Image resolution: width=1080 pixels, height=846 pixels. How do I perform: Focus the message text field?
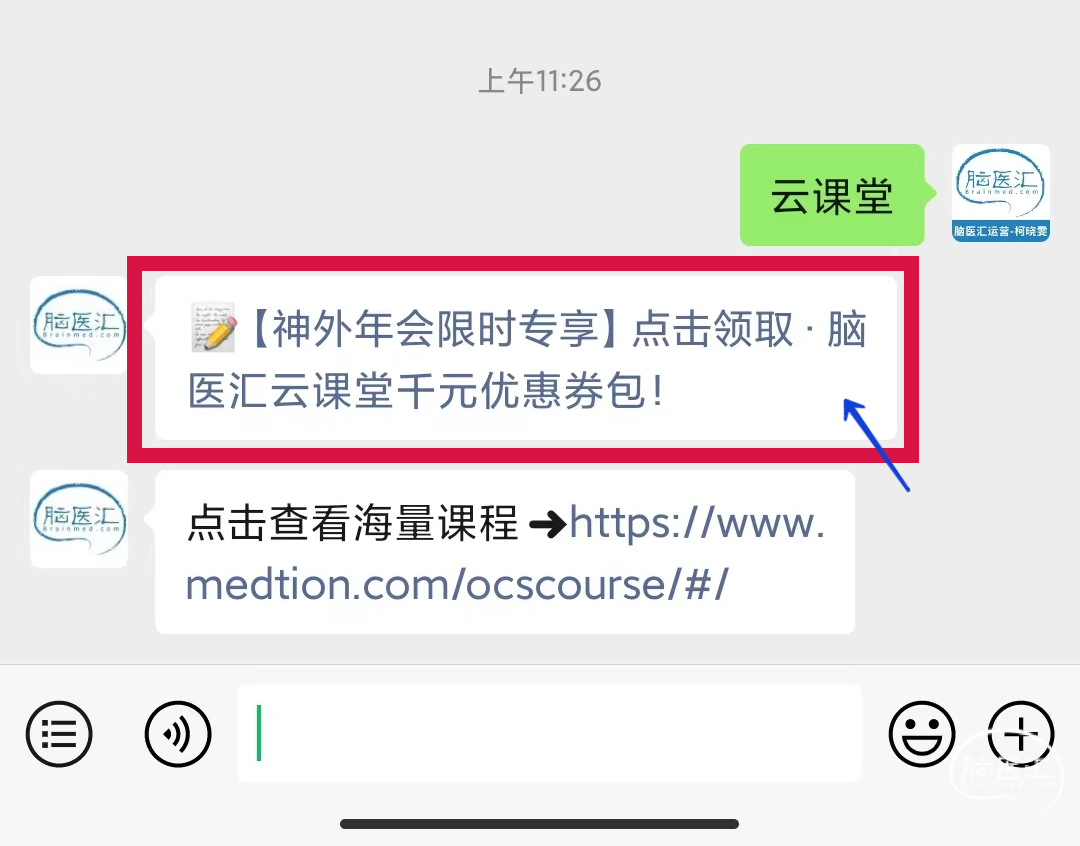[548, 734]
